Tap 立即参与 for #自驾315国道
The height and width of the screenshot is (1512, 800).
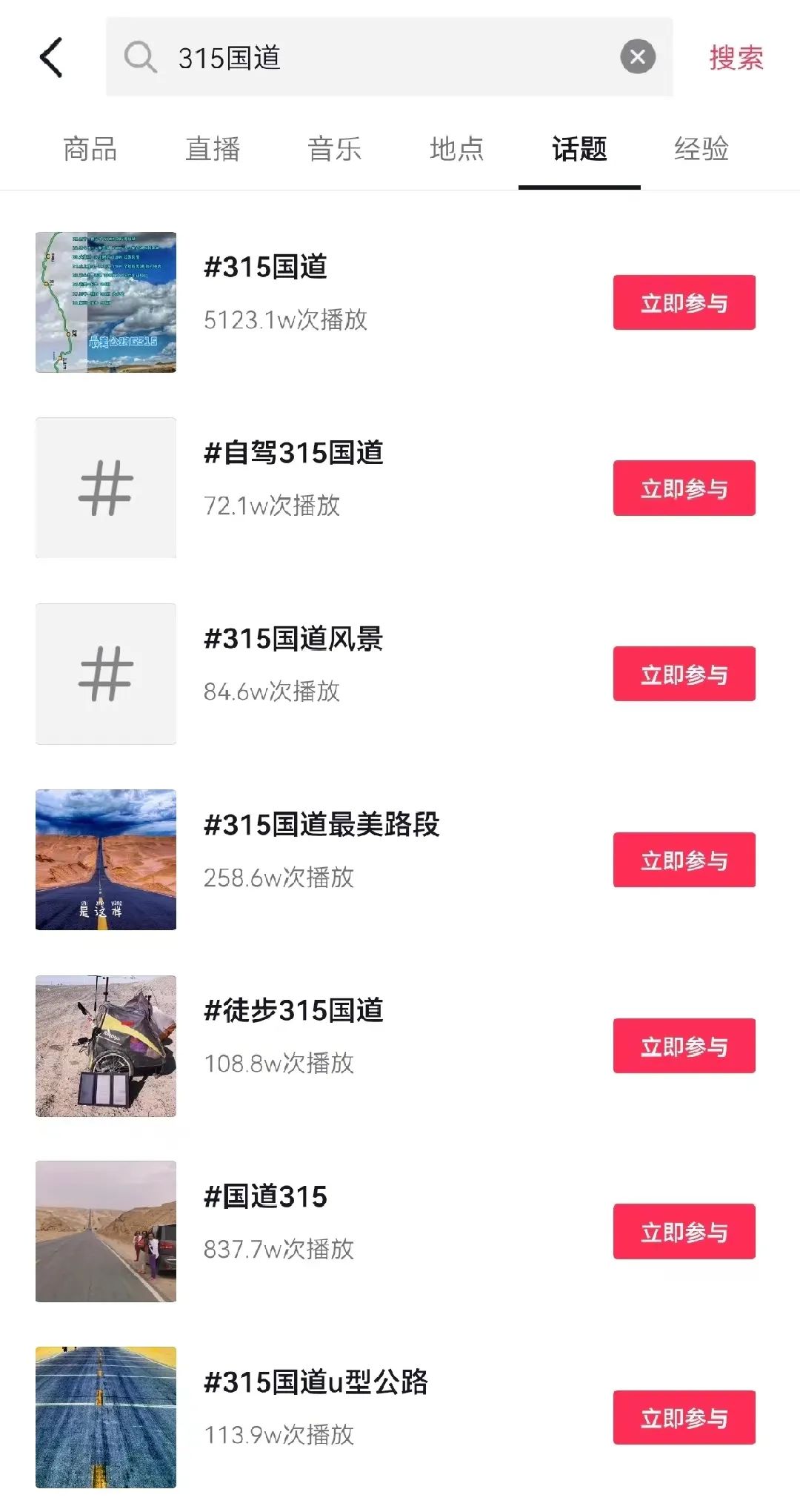(684, 488)
